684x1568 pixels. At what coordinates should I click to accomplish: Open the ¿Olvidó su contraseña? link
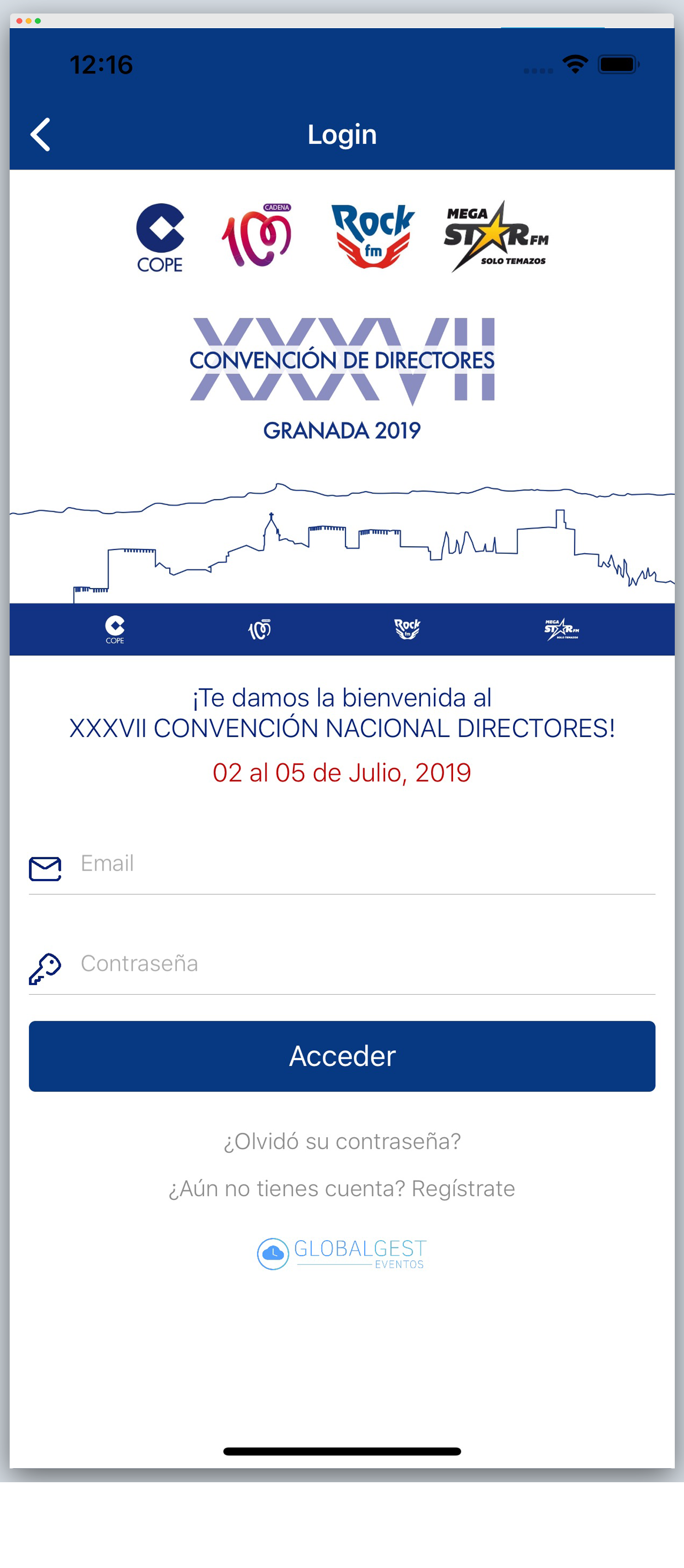tap(342, 1141)
